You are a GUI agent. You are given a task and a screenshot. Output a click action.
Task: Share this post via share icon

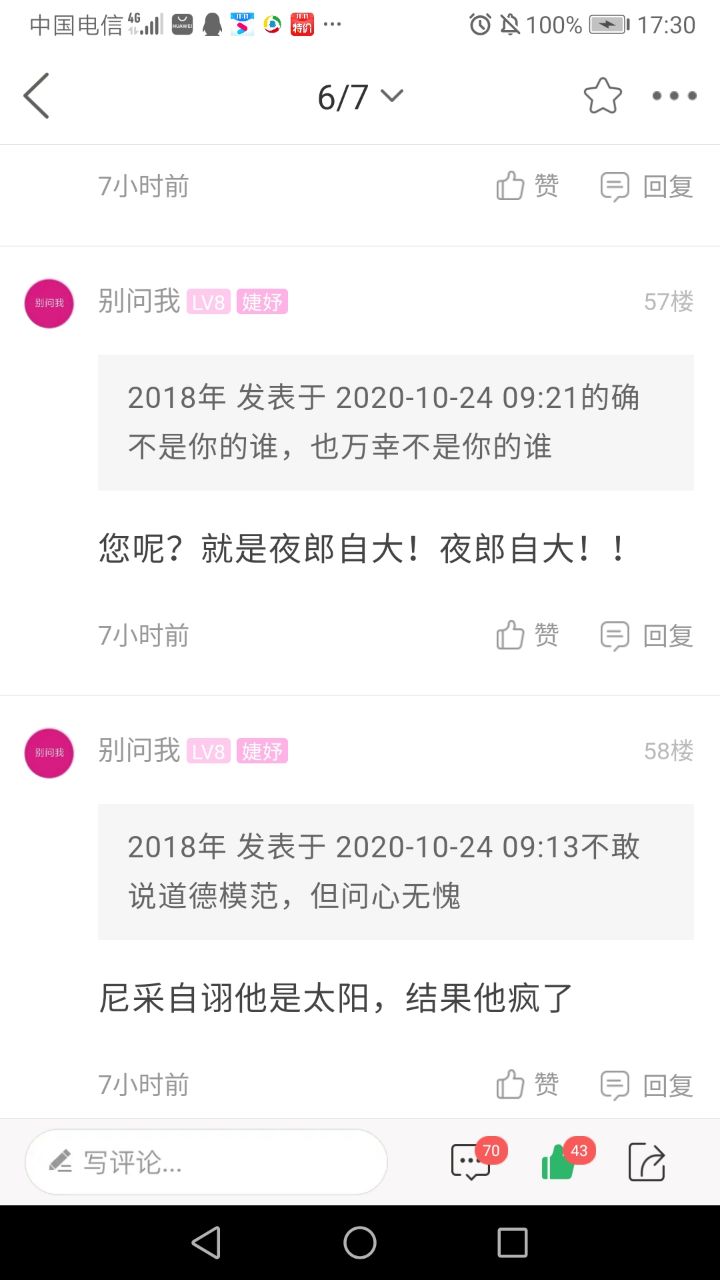pyautogui.click(x=646, y=1161)
